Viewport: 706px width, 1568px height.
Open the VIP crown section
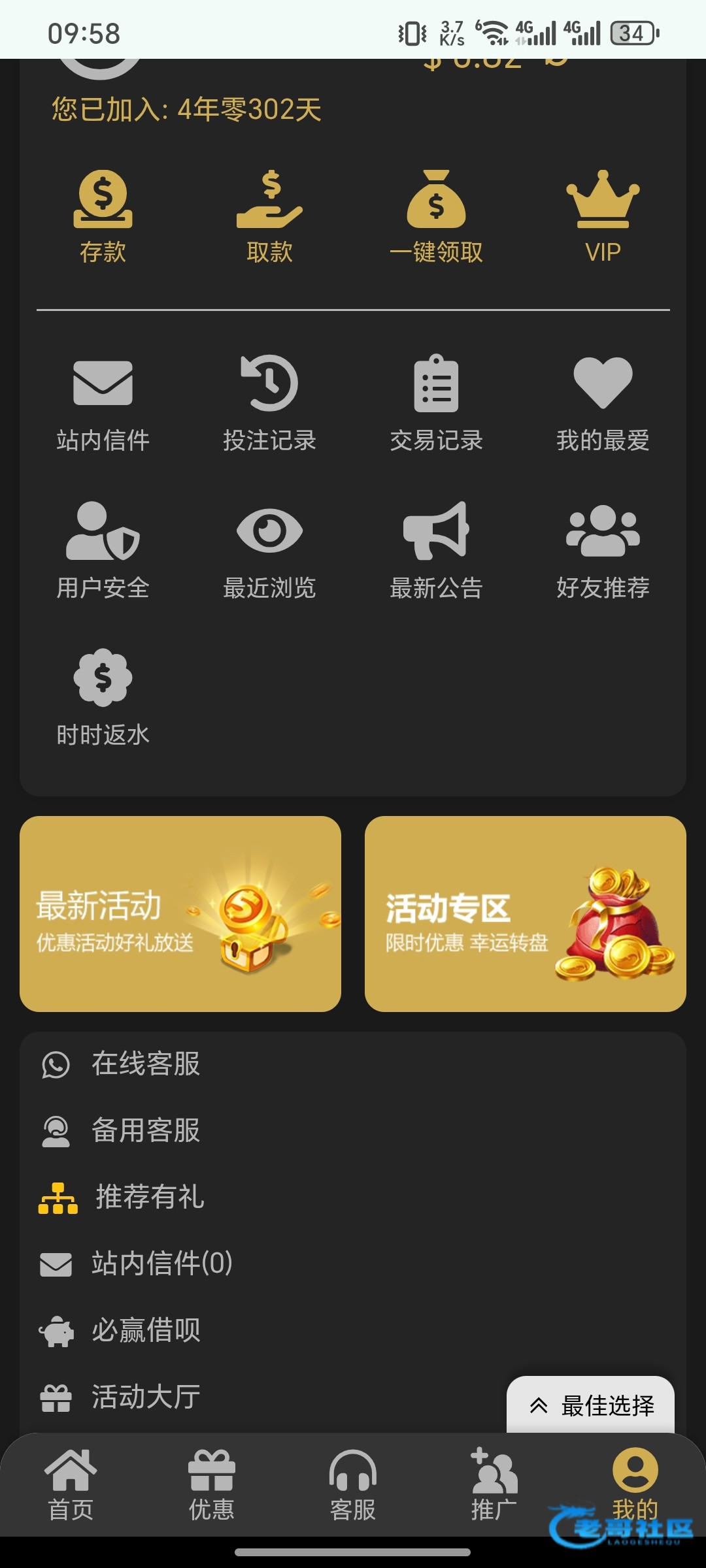[x=603, y=216]
